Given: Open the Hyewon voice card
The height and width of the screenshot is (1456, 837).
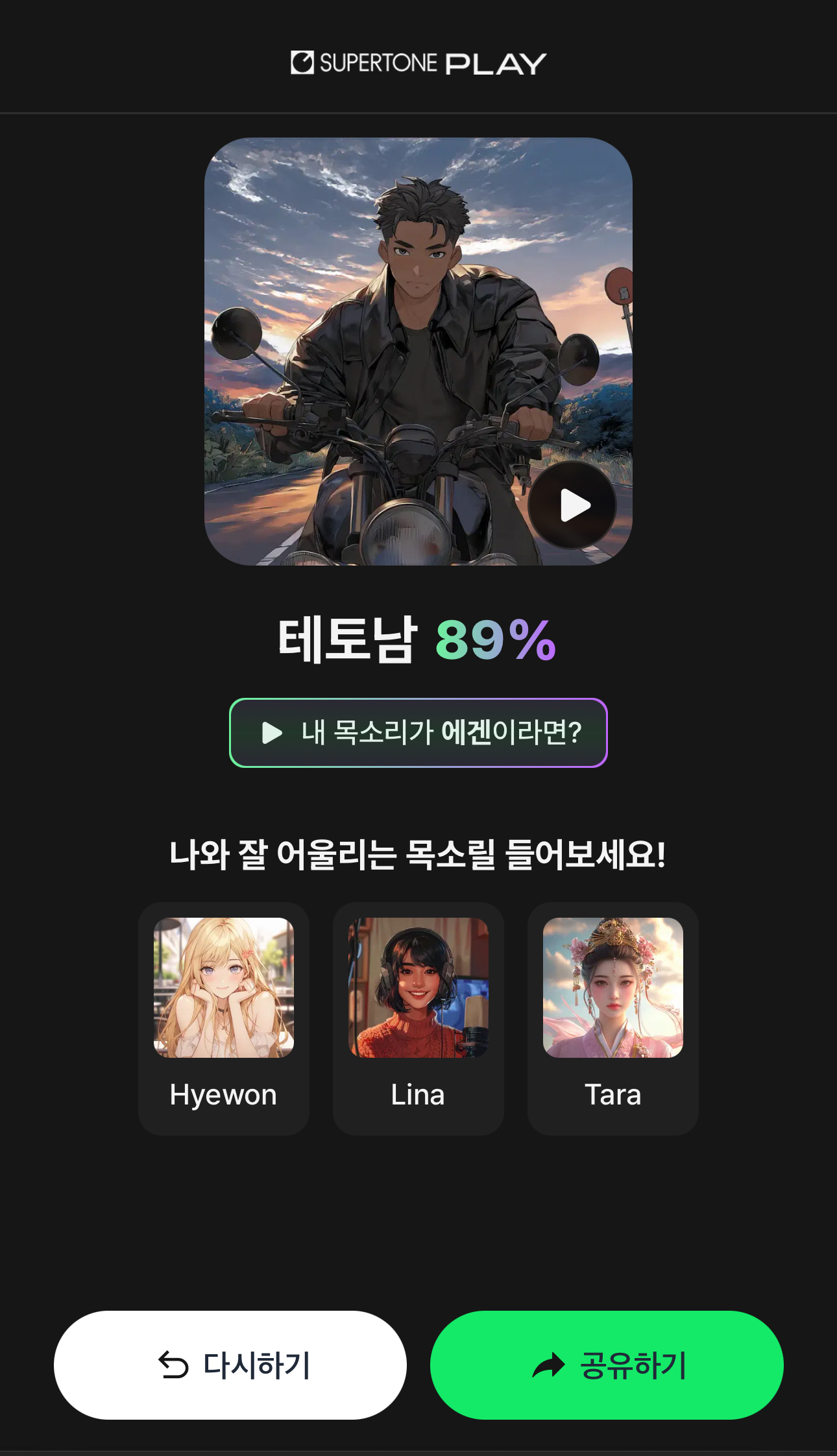Looking at the screenshot, I should tap(224, 1018).
